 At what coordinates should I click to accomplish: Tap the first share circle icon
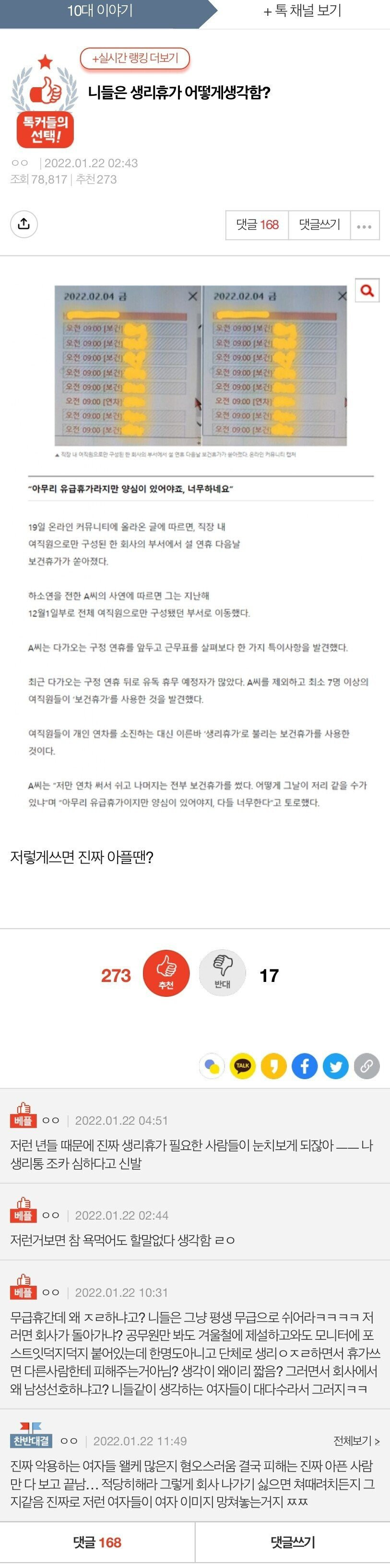click(212, 1066)
